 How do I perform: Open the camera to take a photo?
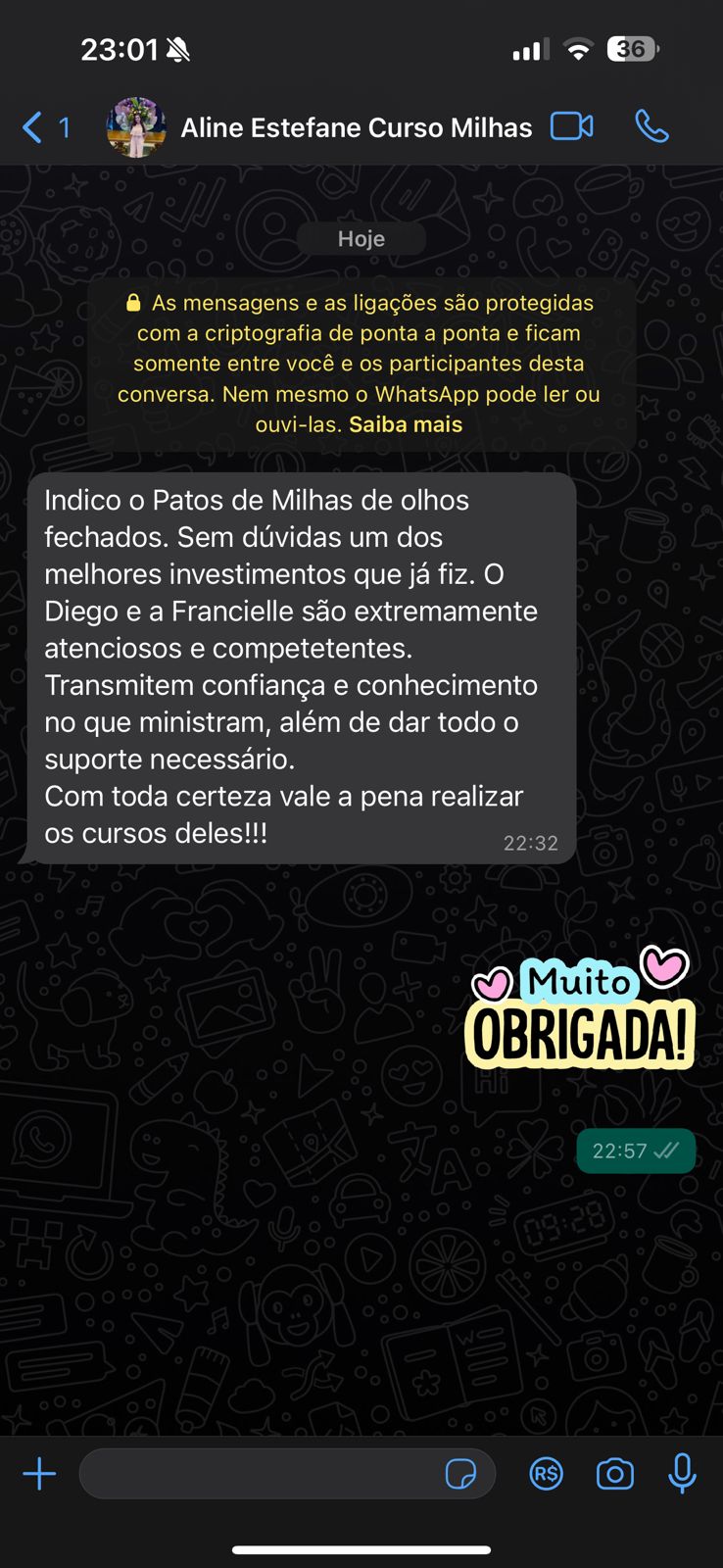(614, 1473)
